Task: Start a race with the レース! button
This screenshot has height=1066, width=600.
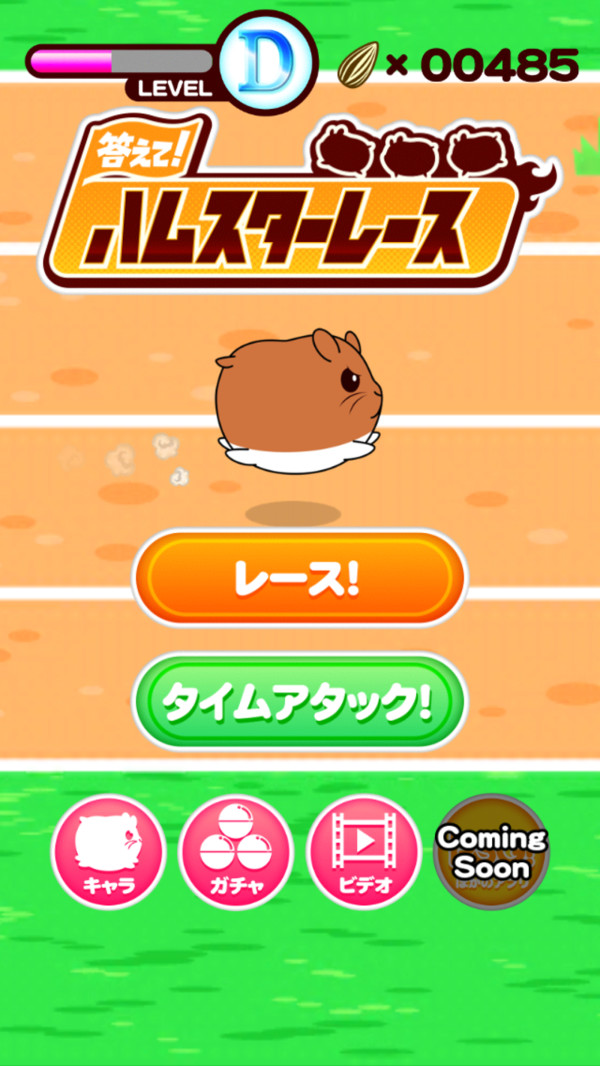Action: point(299,580)
